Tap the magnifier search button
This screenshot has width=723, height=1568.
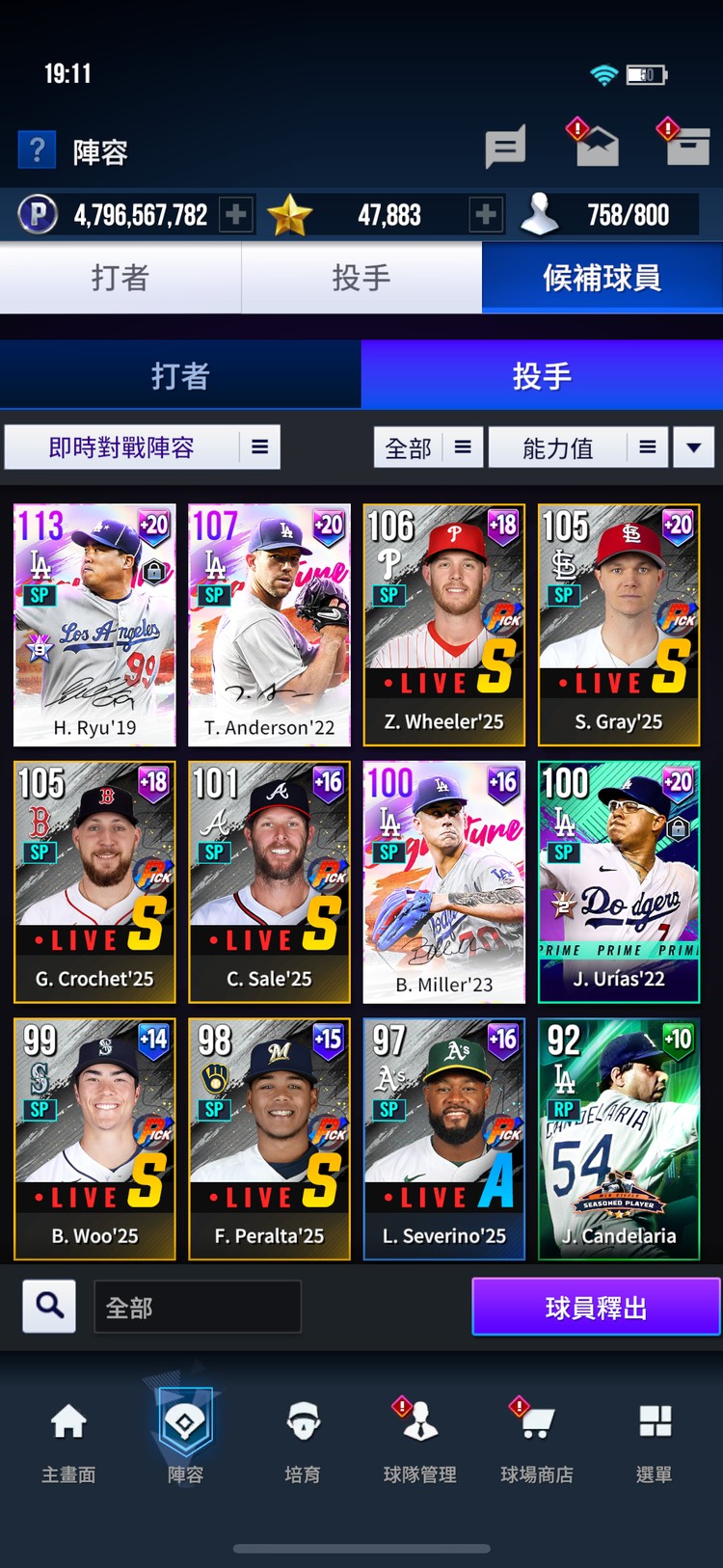point(49,1307)
